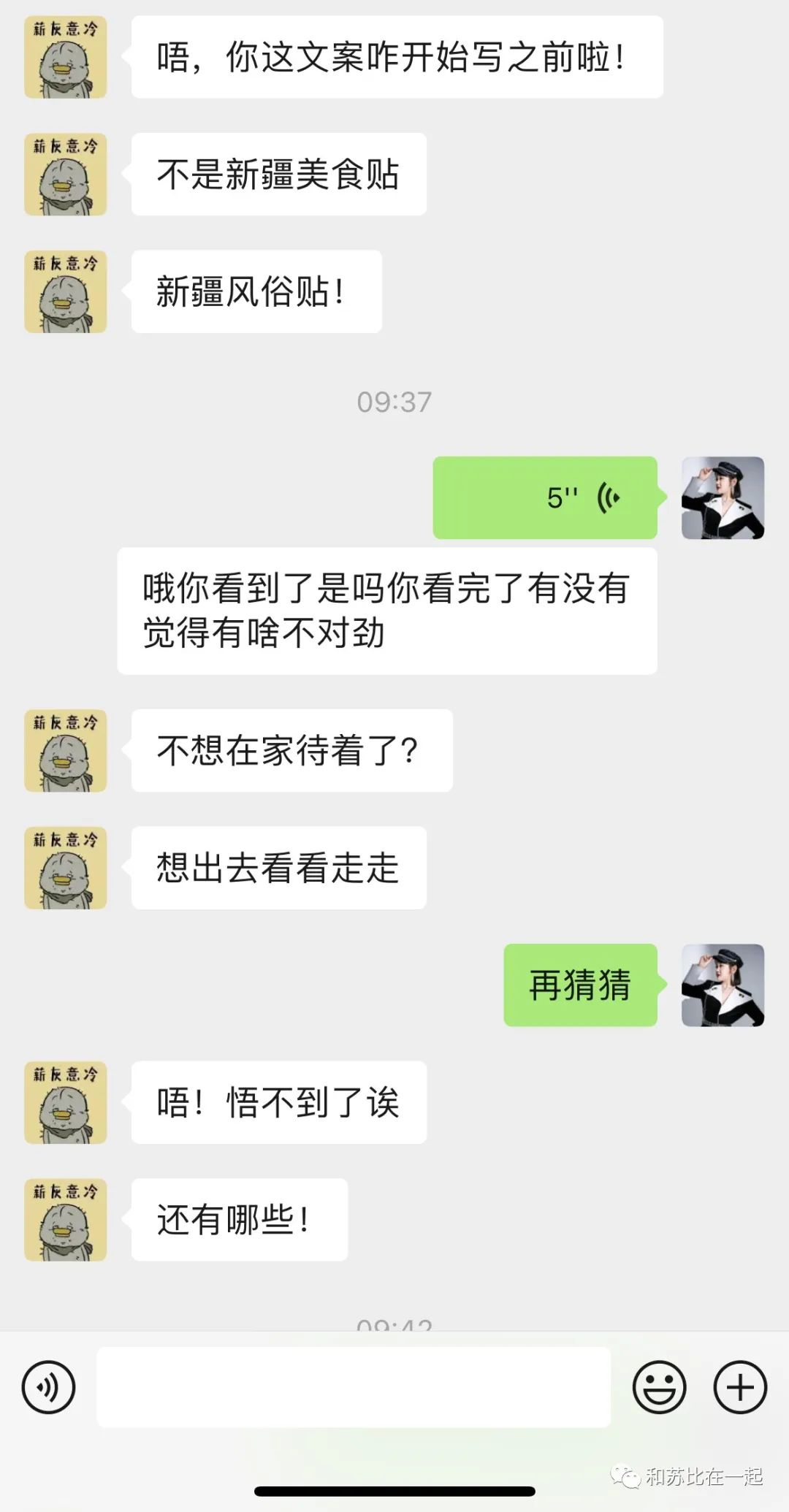Screen dimensions: 789x1512
Task: Open the plus attachments menu
Action: (x=739, y=1387)
